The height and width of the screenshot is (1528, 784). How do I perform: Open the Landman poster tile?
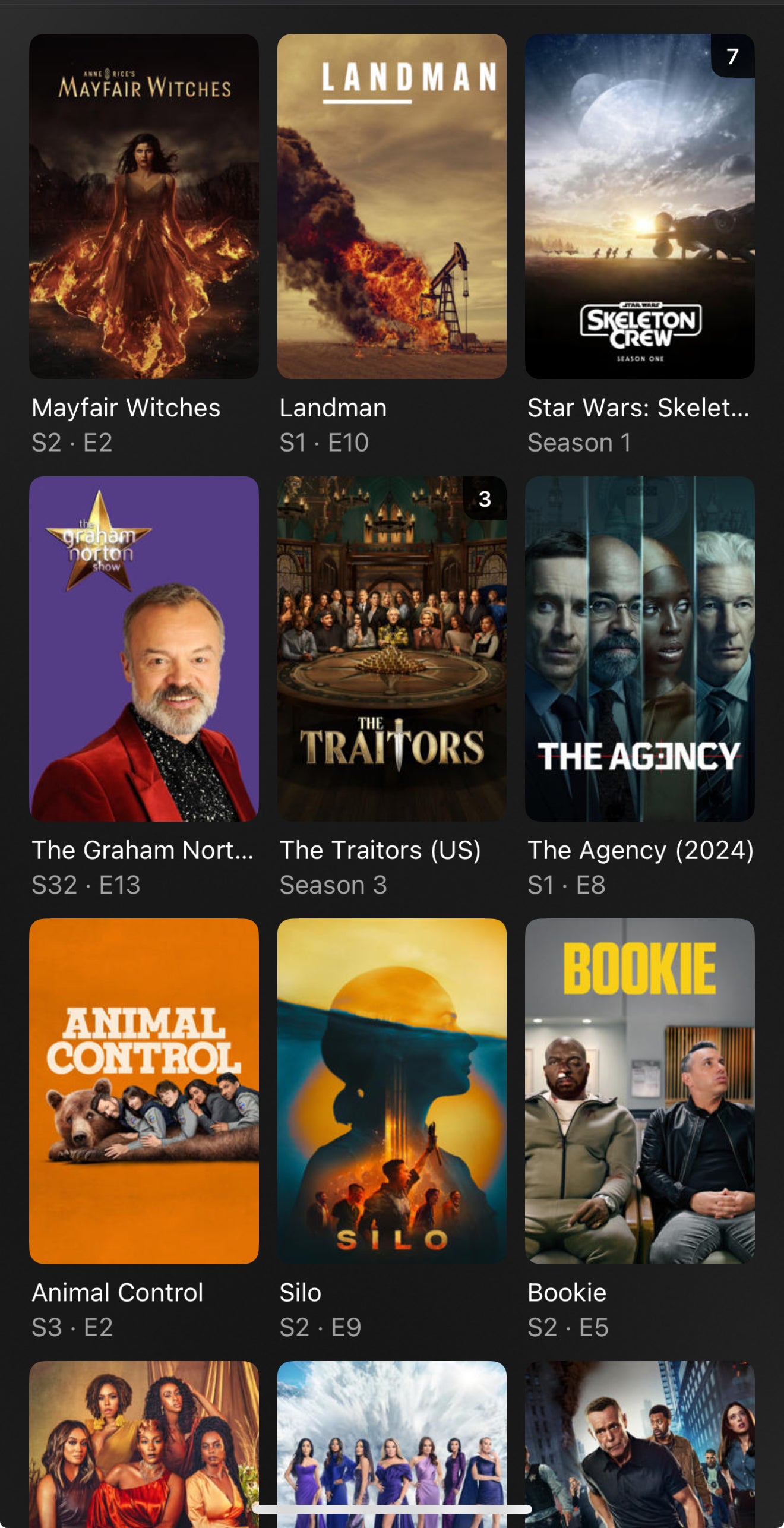click(391, 206)
